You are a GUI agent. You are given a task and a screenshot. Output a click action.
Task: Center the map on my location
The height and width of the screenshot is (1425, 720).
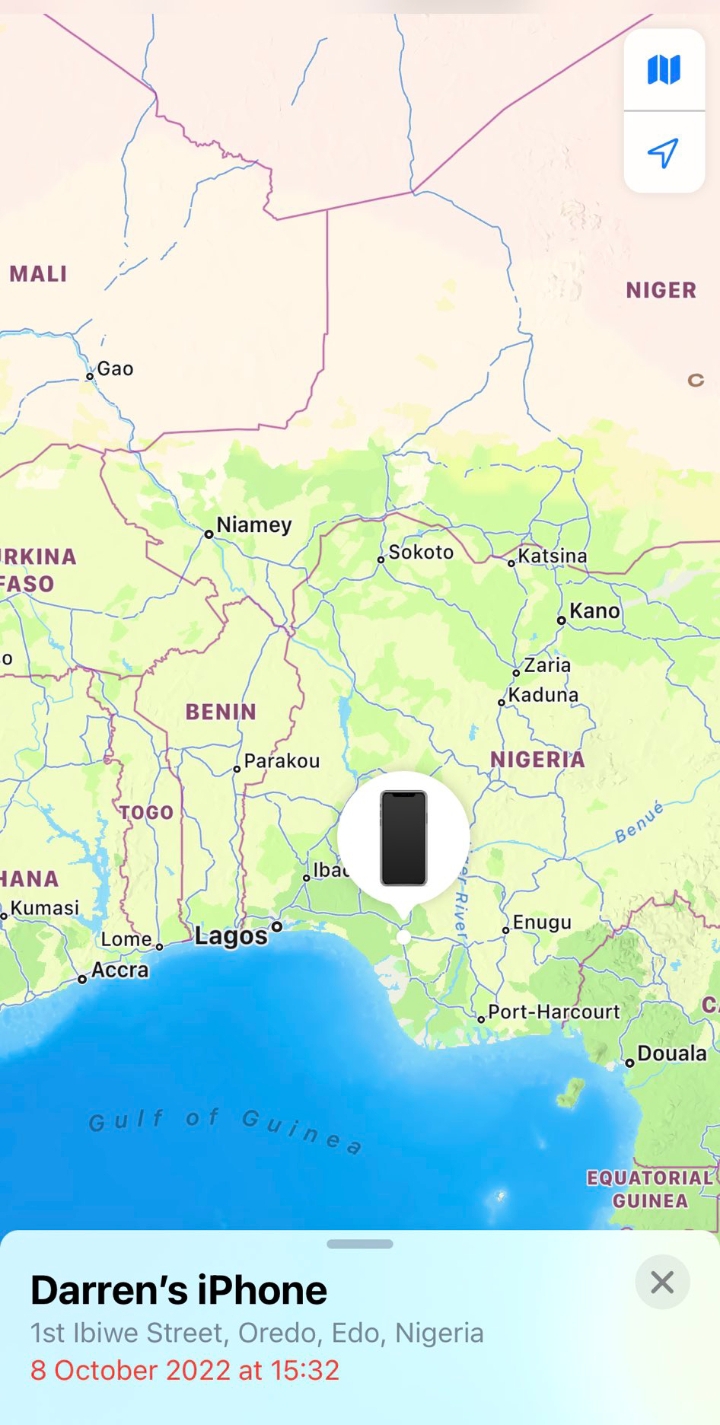tap(664, 153)
